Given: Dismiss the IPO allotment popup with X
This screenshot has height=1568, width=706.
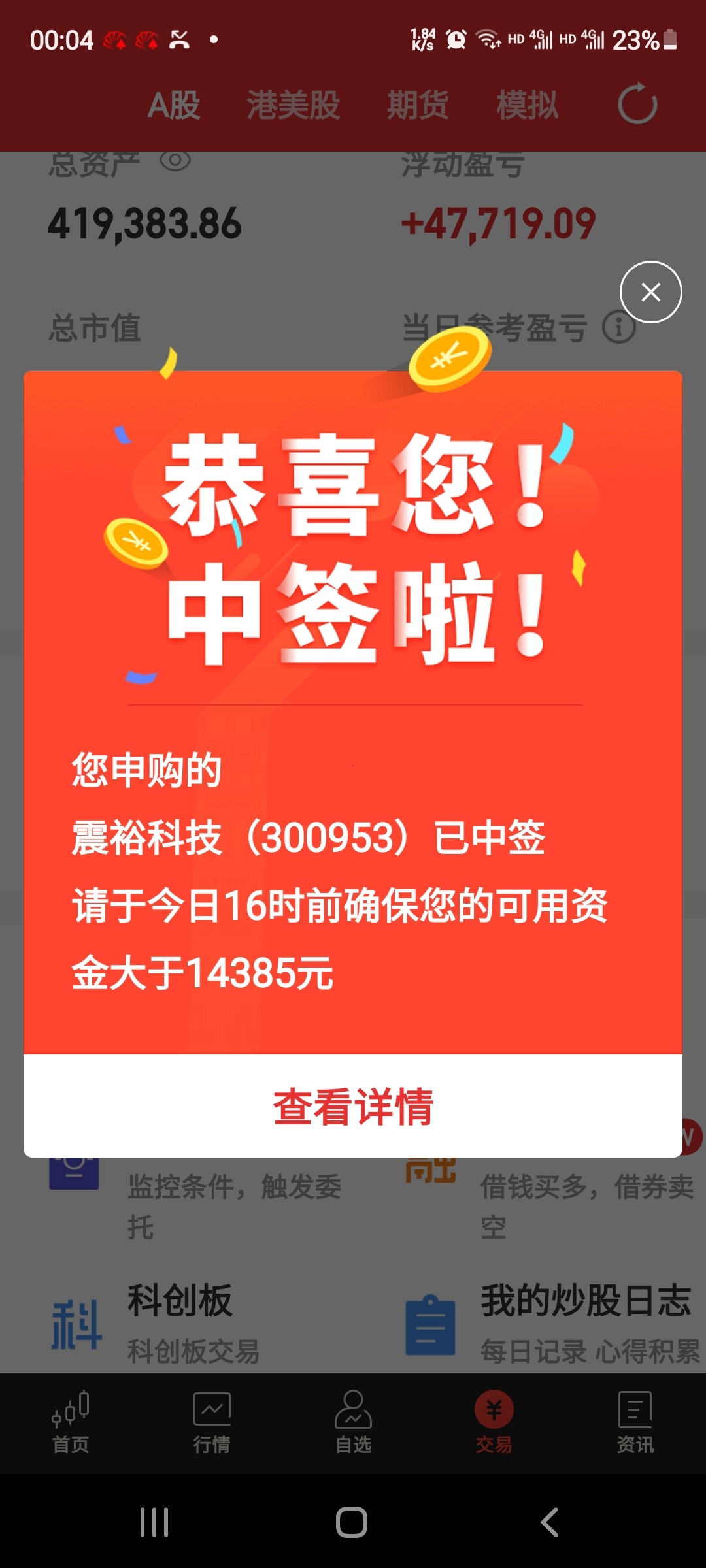Looking at the screenshot, I should point(650,292).
